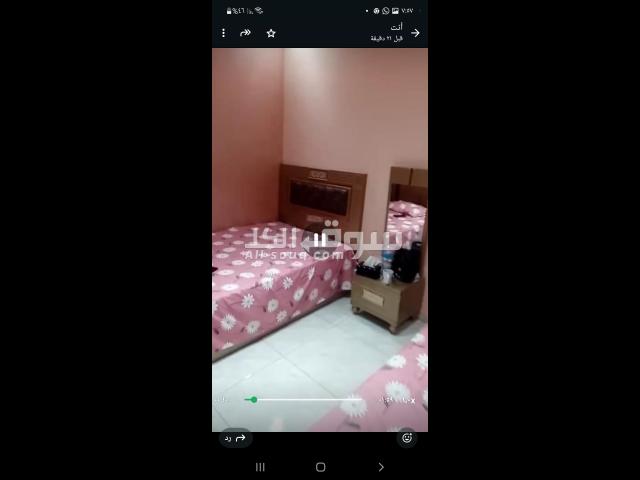The image size is (640, 480).
Task: Reply to this video with رد button
Action: tap(235, 438)
